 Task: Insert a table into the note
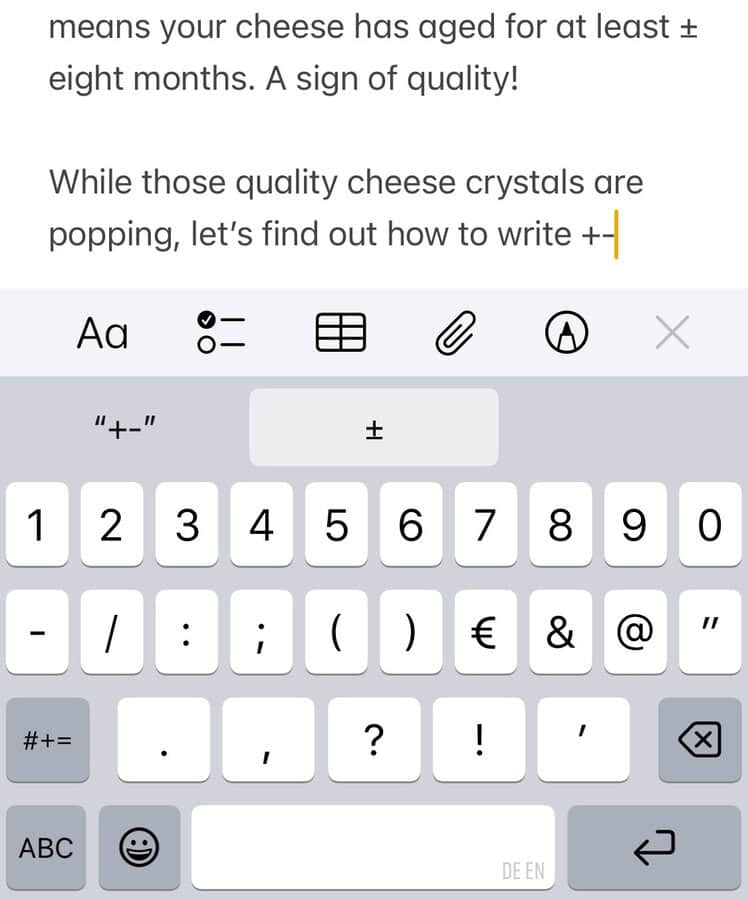coord(341,333)
